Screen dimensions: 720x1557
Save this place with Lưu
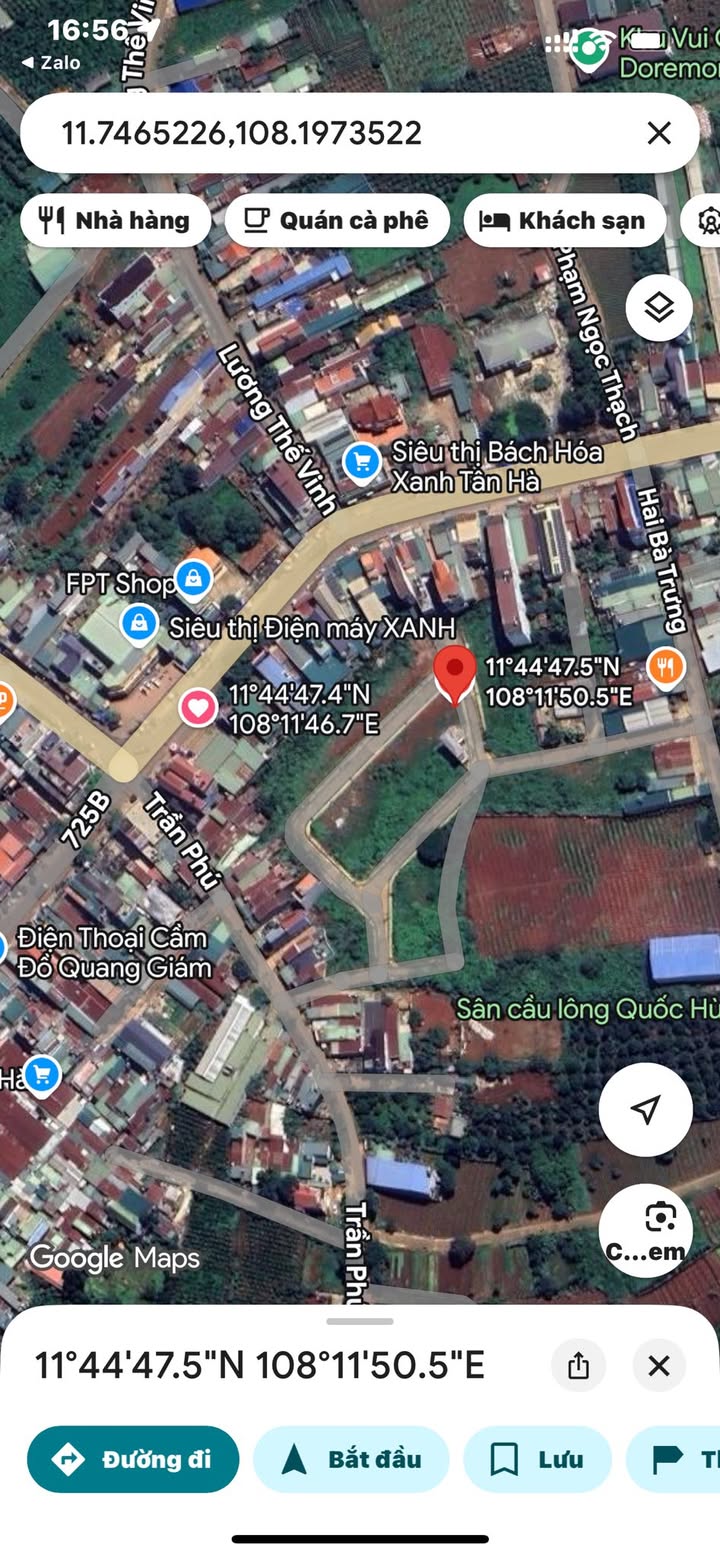537,1459
